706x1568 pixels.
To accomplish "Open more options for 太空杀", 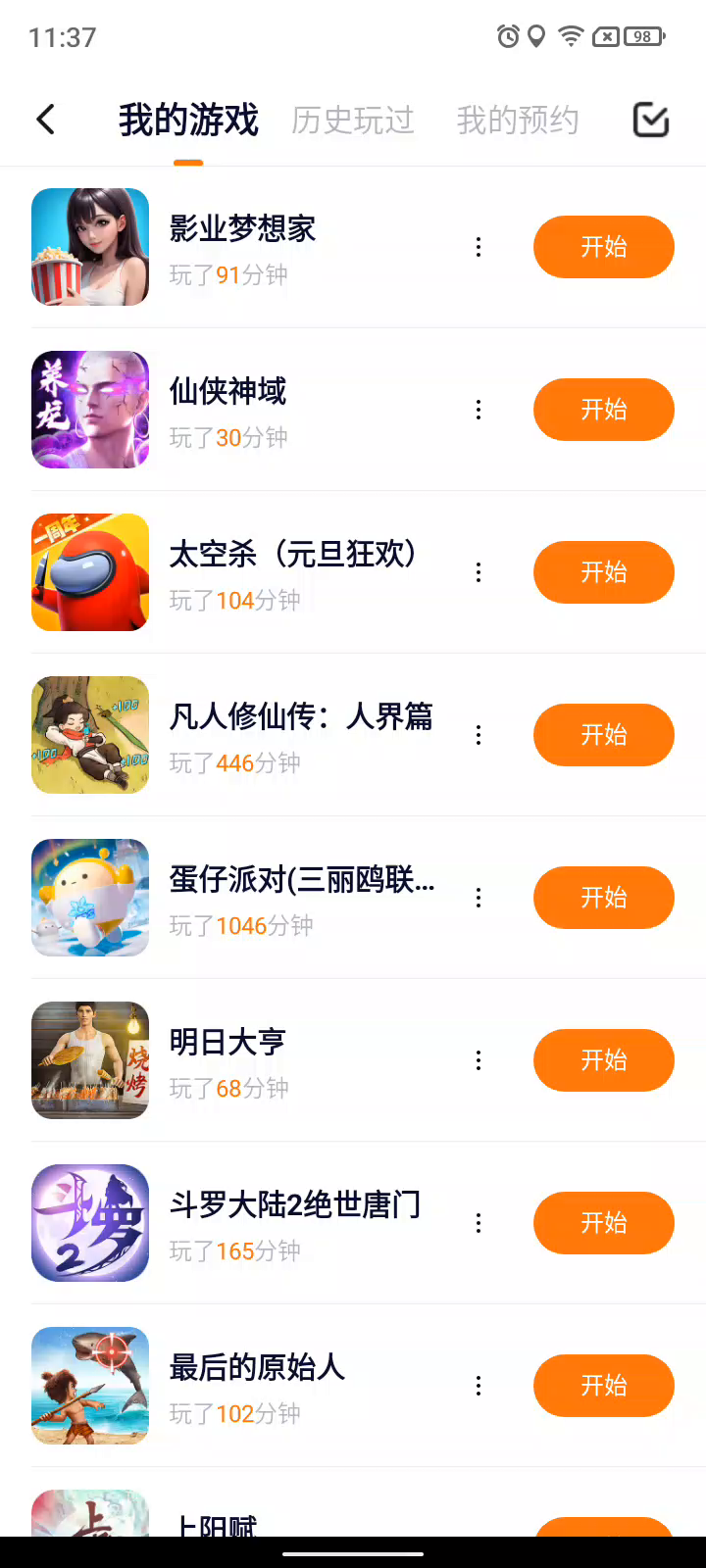I will pos(479,572).
